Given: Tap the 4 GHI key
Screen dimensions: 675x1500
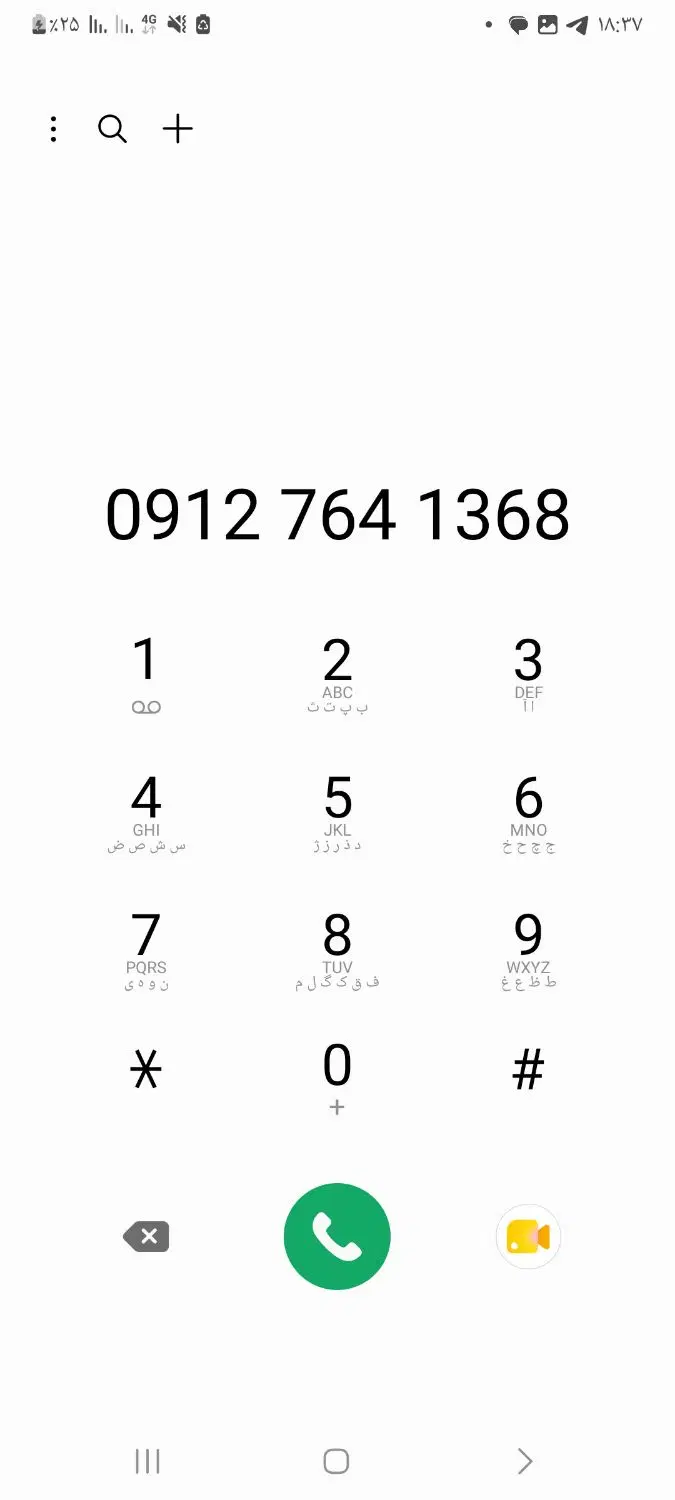Looking at the screenshot, I should click(x=146, y=813).
